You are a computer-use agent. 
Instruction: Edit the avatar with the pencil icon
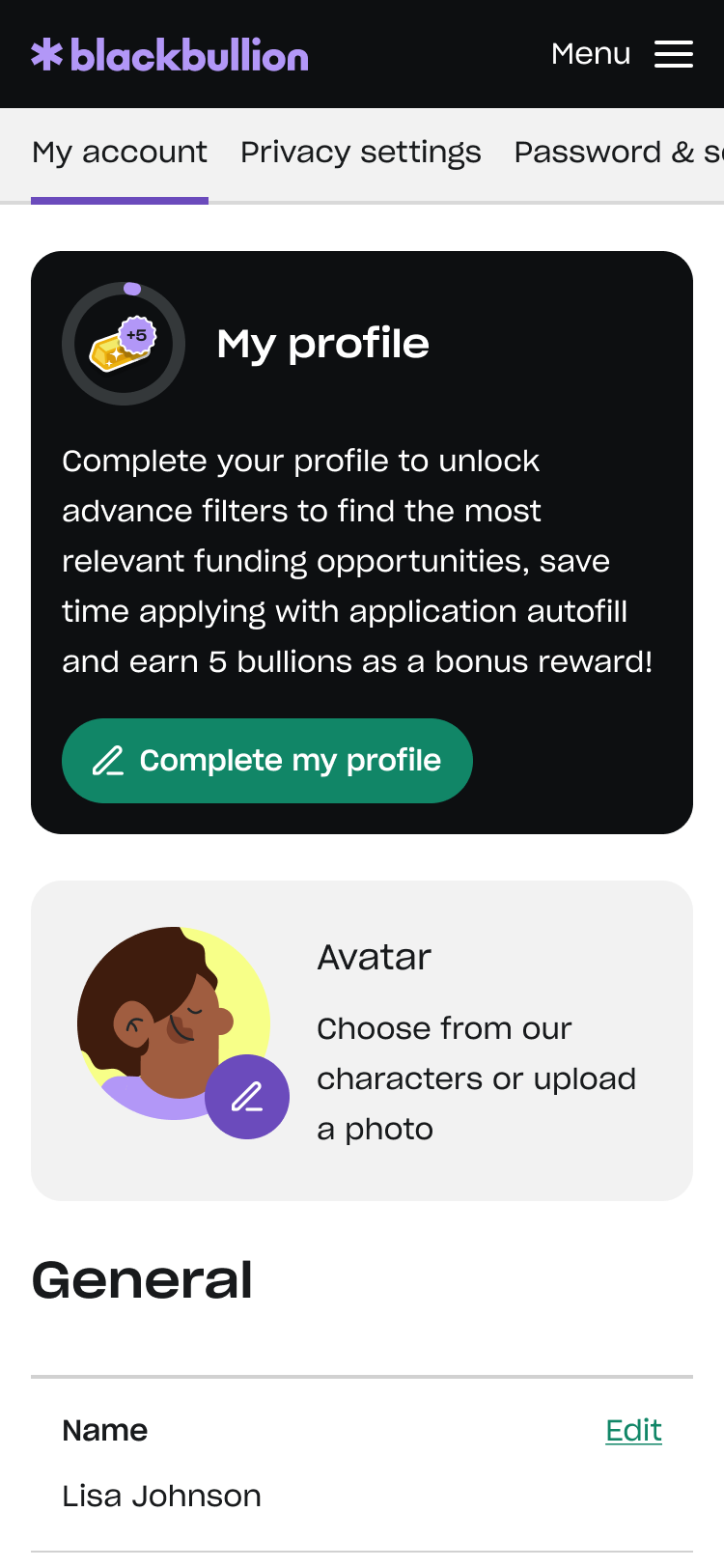(247, 1097)
